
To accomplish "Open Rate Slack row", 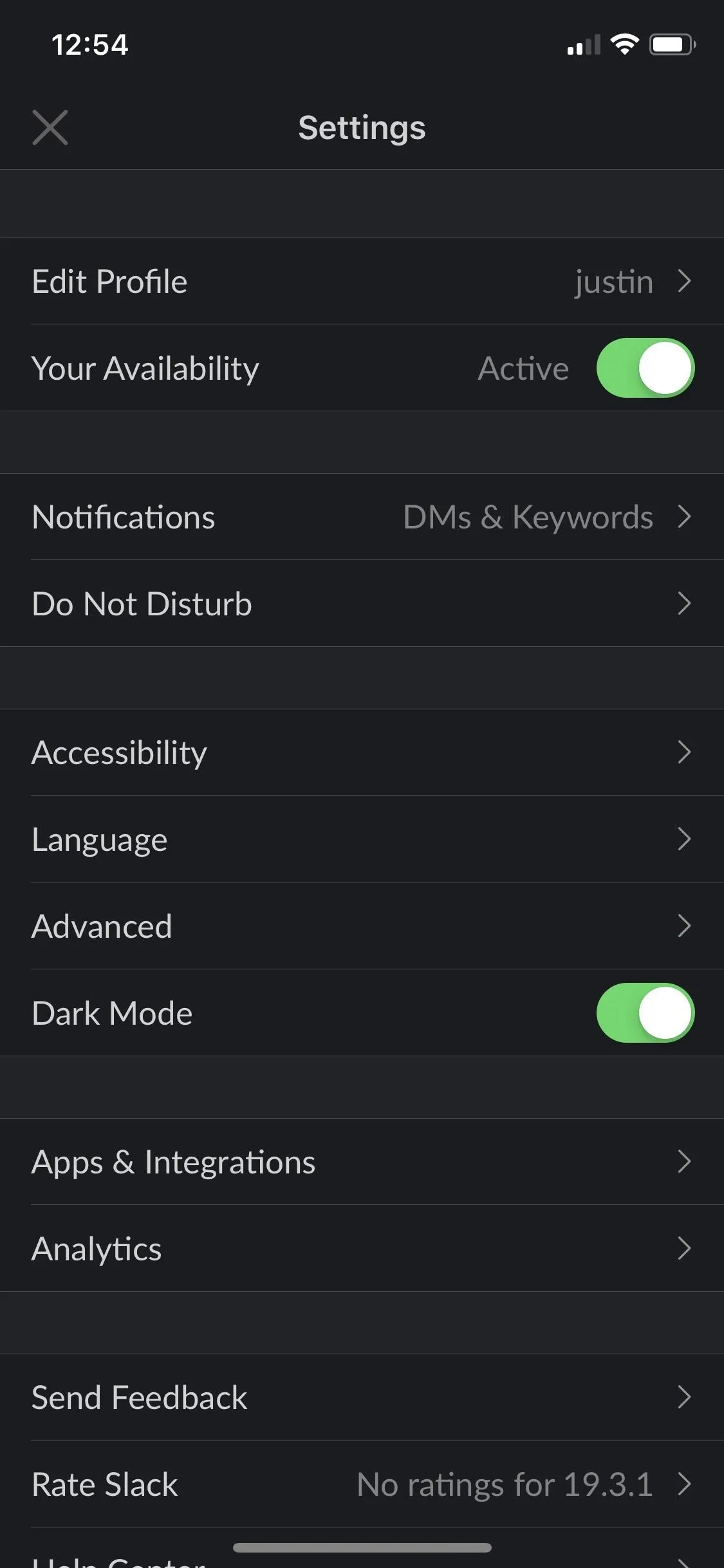I will click(362, 1484).
